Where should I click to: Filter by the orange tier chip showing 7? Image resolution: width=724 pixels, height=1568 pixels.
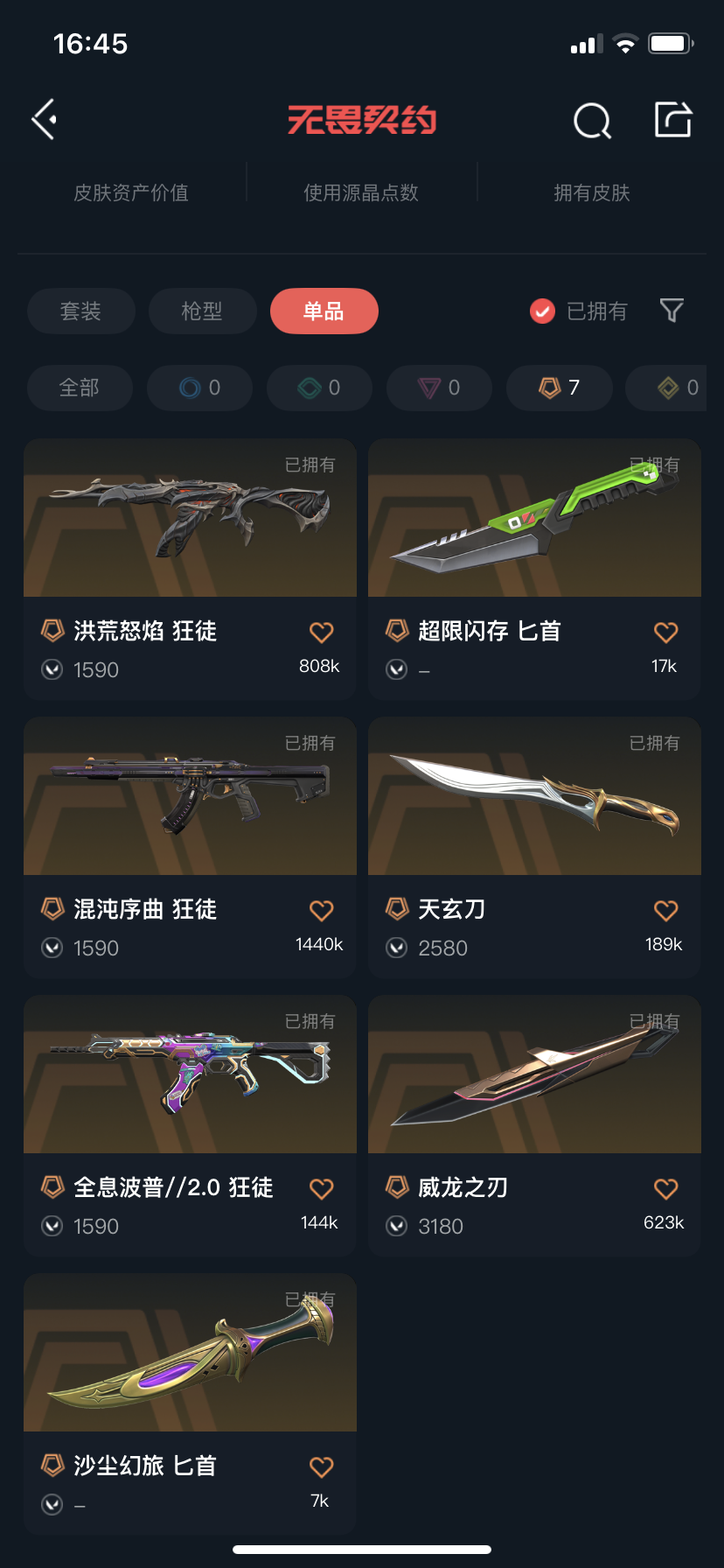(x=559, y=388)
